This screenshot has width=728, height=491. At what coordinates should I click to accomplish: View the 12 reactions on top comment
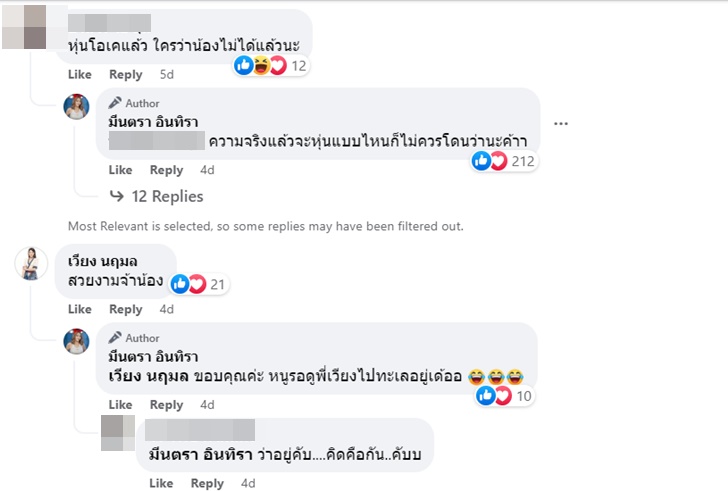(x=271, y=66)
